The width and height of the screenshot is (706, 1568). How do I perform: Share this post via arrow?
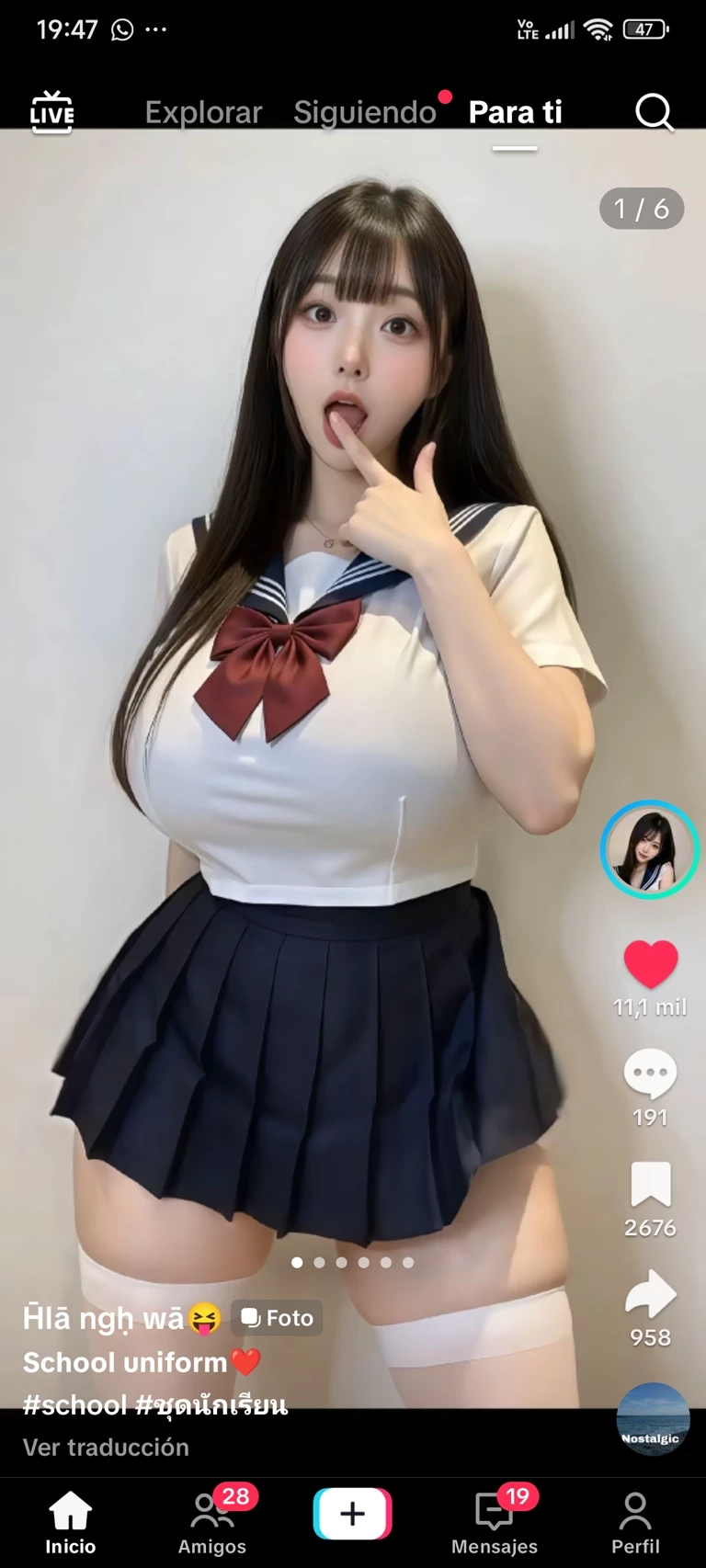(x=650, y=1294)
